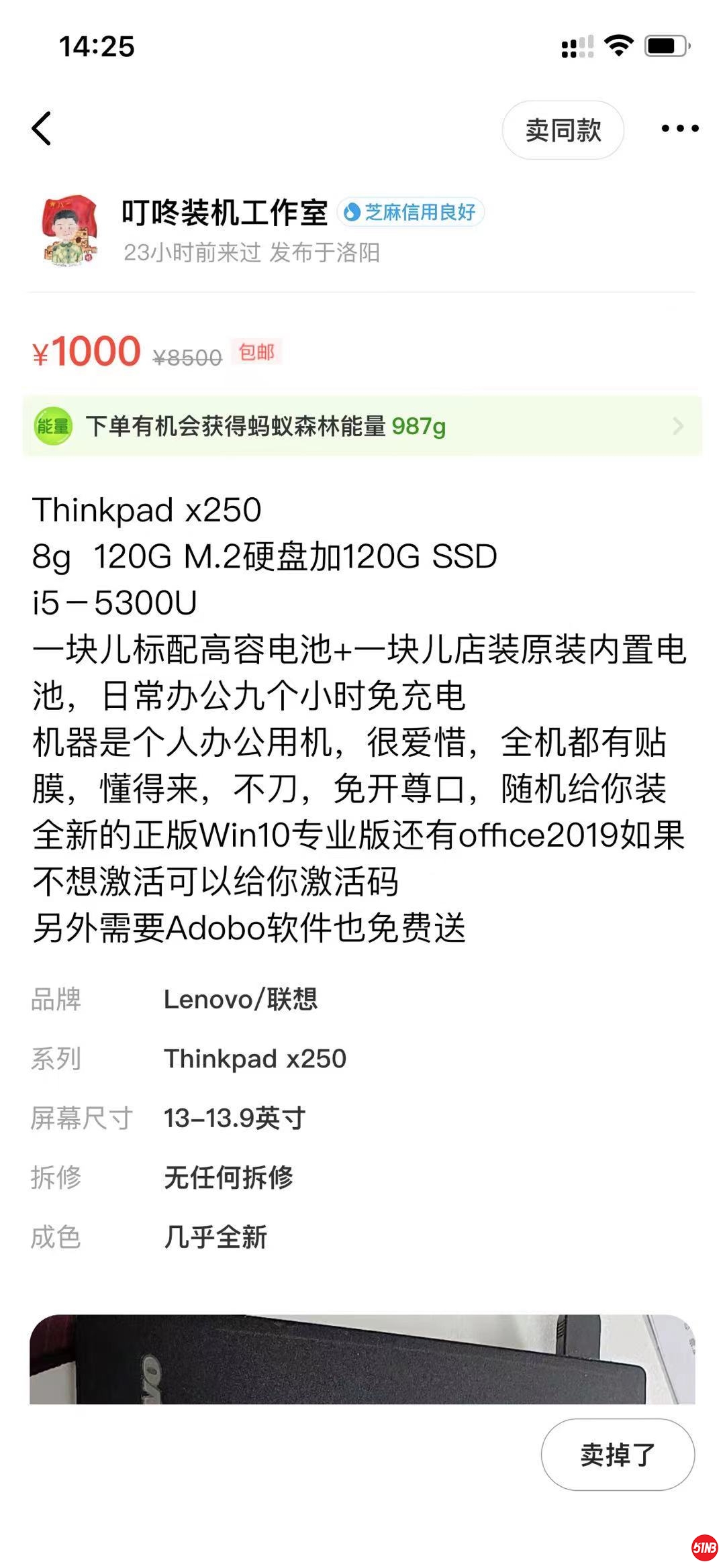Tap the 卖同款 button
725x1568 pixels.
[563, 130]
